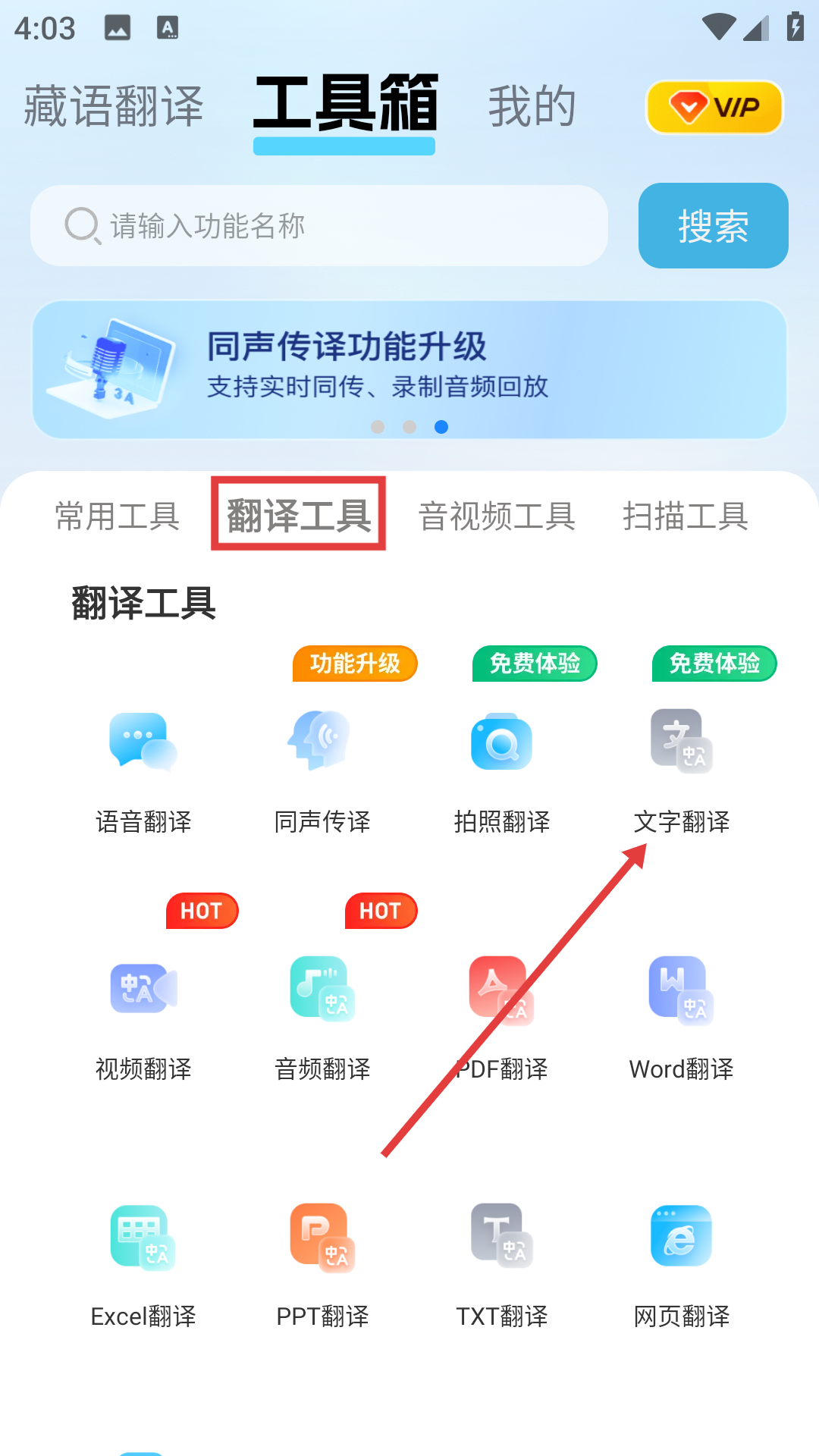This screenshot has height=1456, width=819.
Task: Switch to 扫描工具 category
Action: click(x=686, y=516)
